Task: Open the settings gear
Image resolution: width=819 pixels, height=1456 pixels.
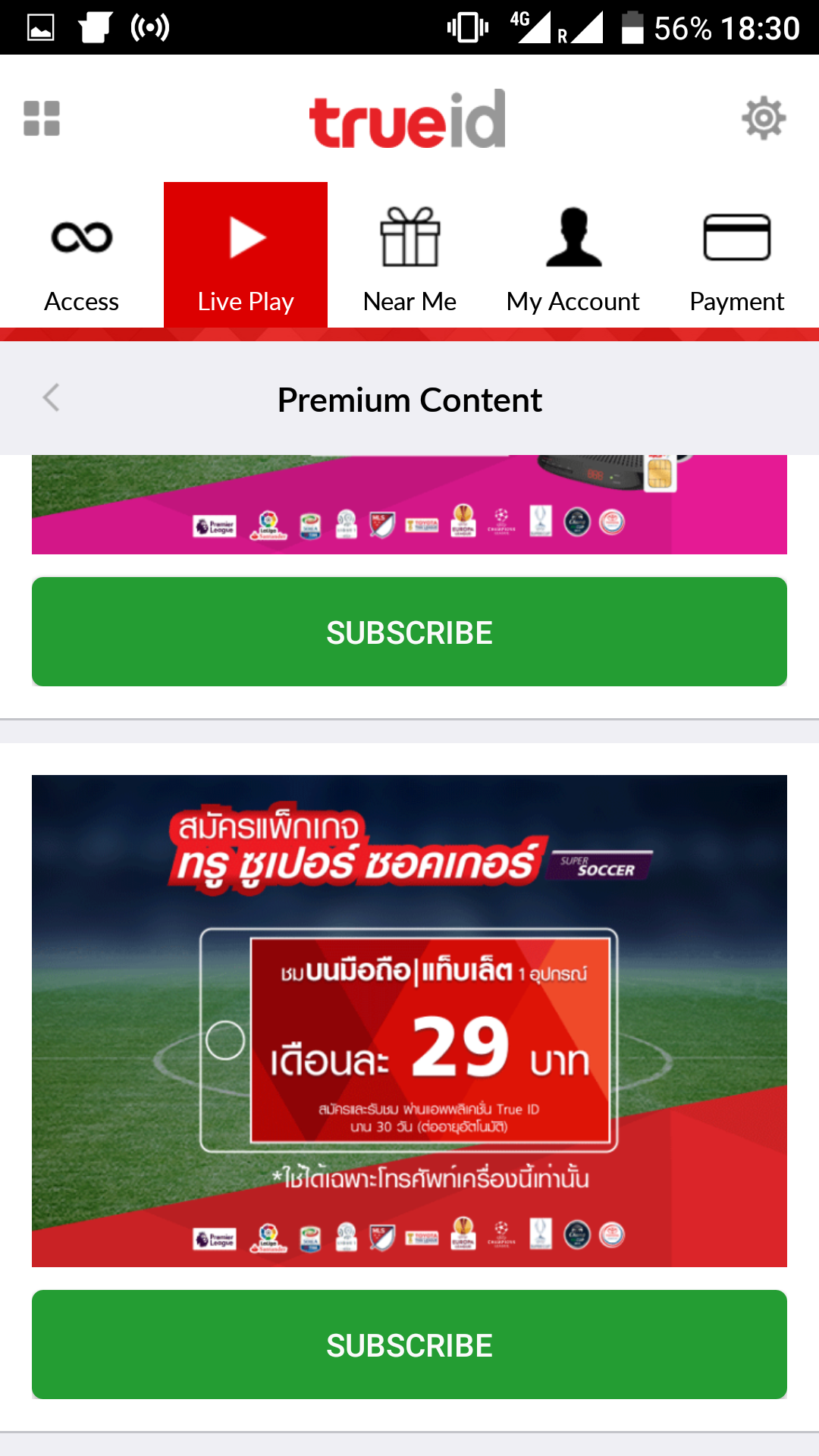Action: (x=763, y=118)
